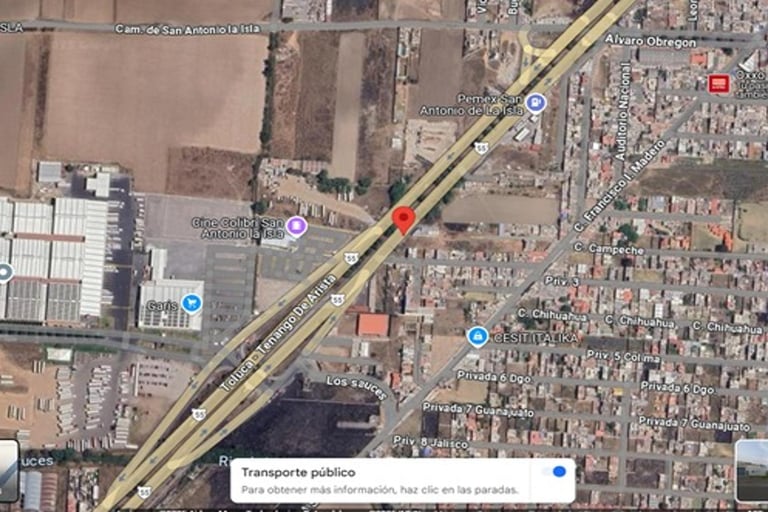Viewport: 768px width, 512px height.
Task: Switch map layers using bottom-left thumbnail
Action: (8, 470)
